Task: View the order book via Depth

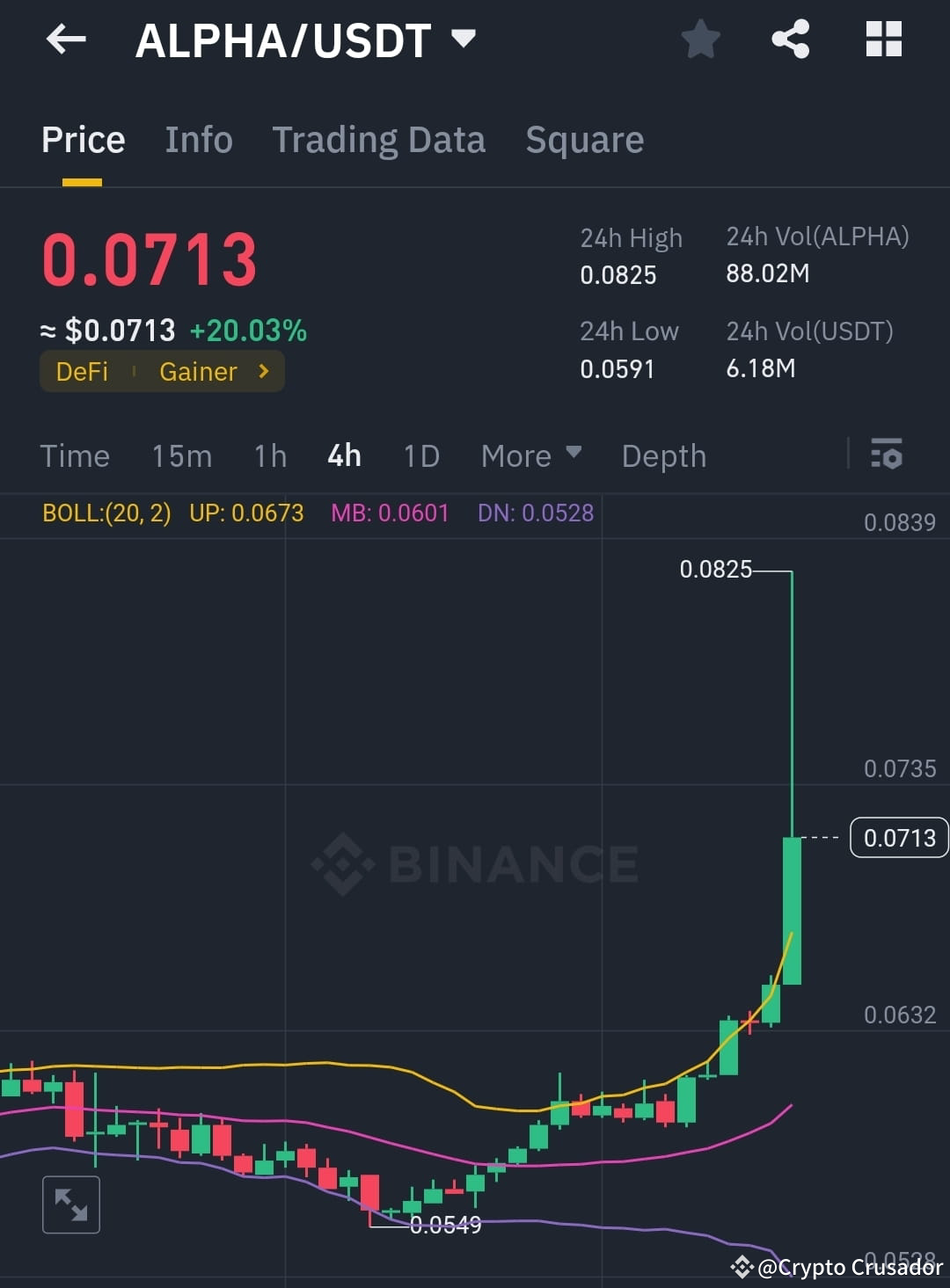Action: point(663,455)
